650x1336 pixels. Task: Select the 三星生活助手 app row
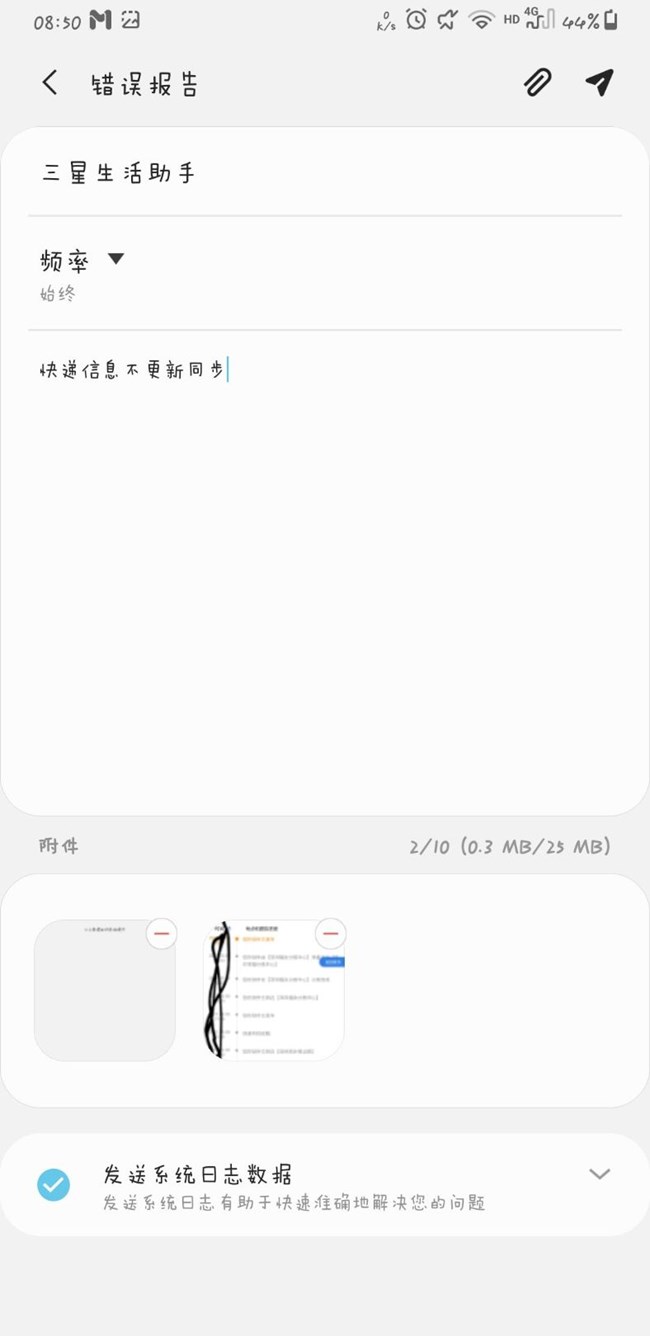[325, 173]
